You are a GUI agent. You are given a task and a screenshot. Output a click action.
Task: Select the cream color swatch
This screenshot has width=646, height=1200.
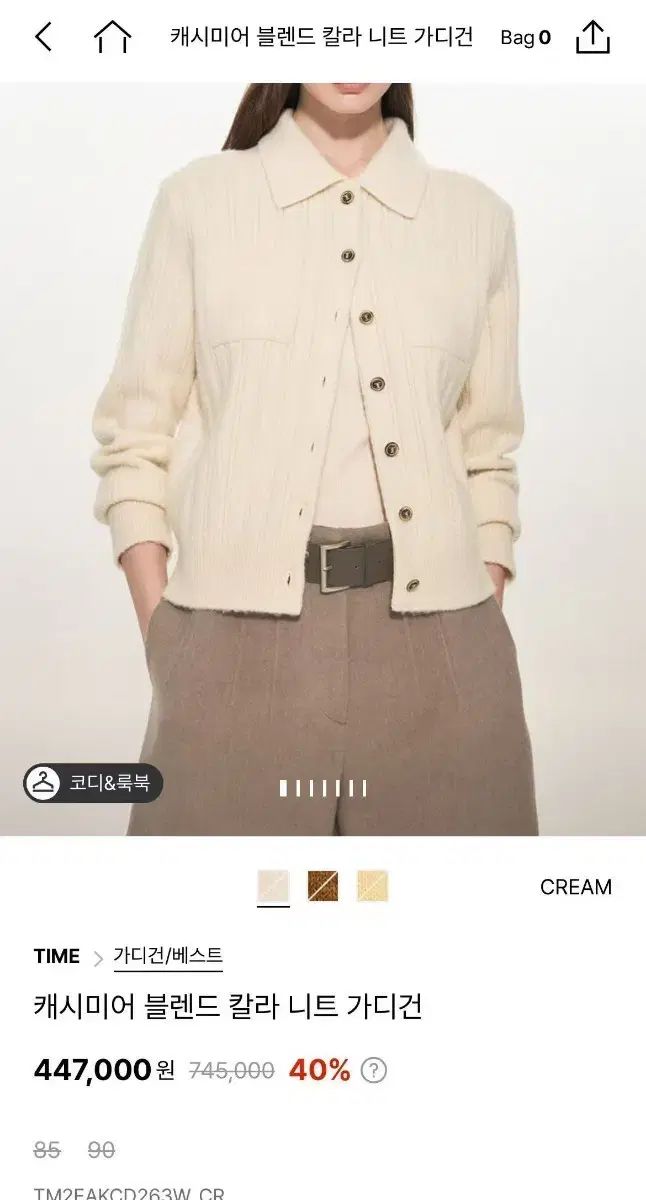(273, 886)
